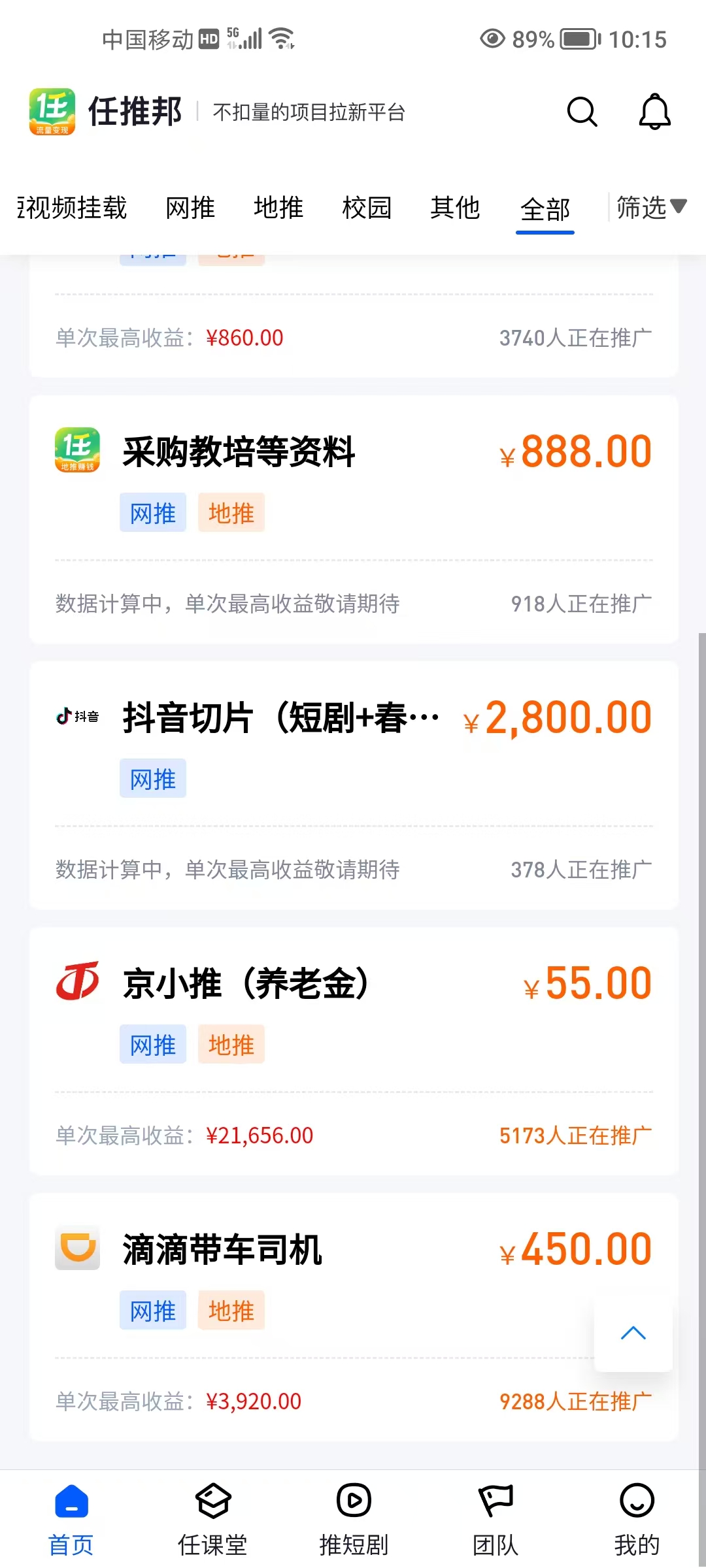706x1568 pixels.
Task: Select the 视频挂载 category tab
Action: pyautogui.click(x=72, y=208)
